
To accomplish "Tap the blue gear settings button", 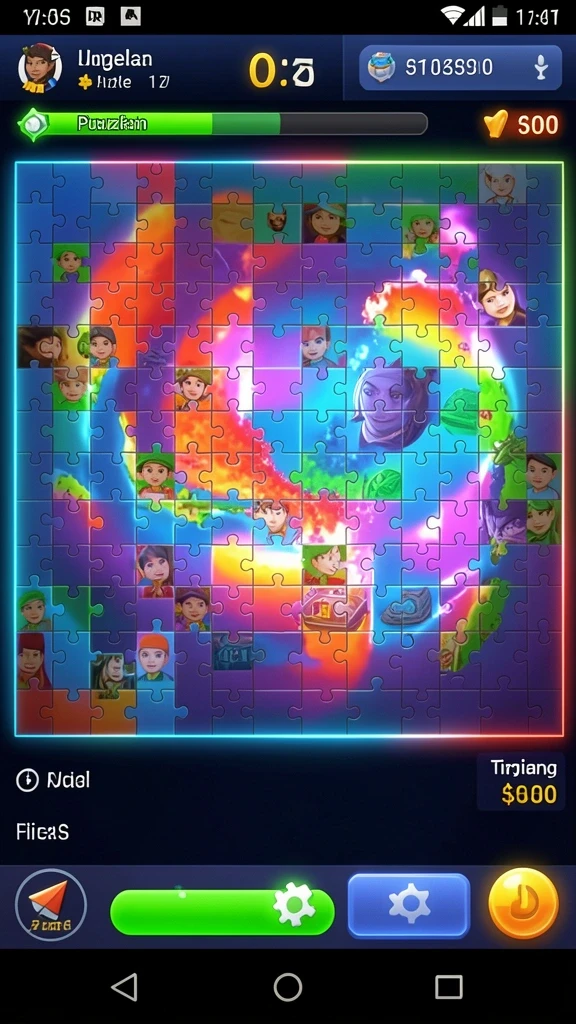I will 409,904.
